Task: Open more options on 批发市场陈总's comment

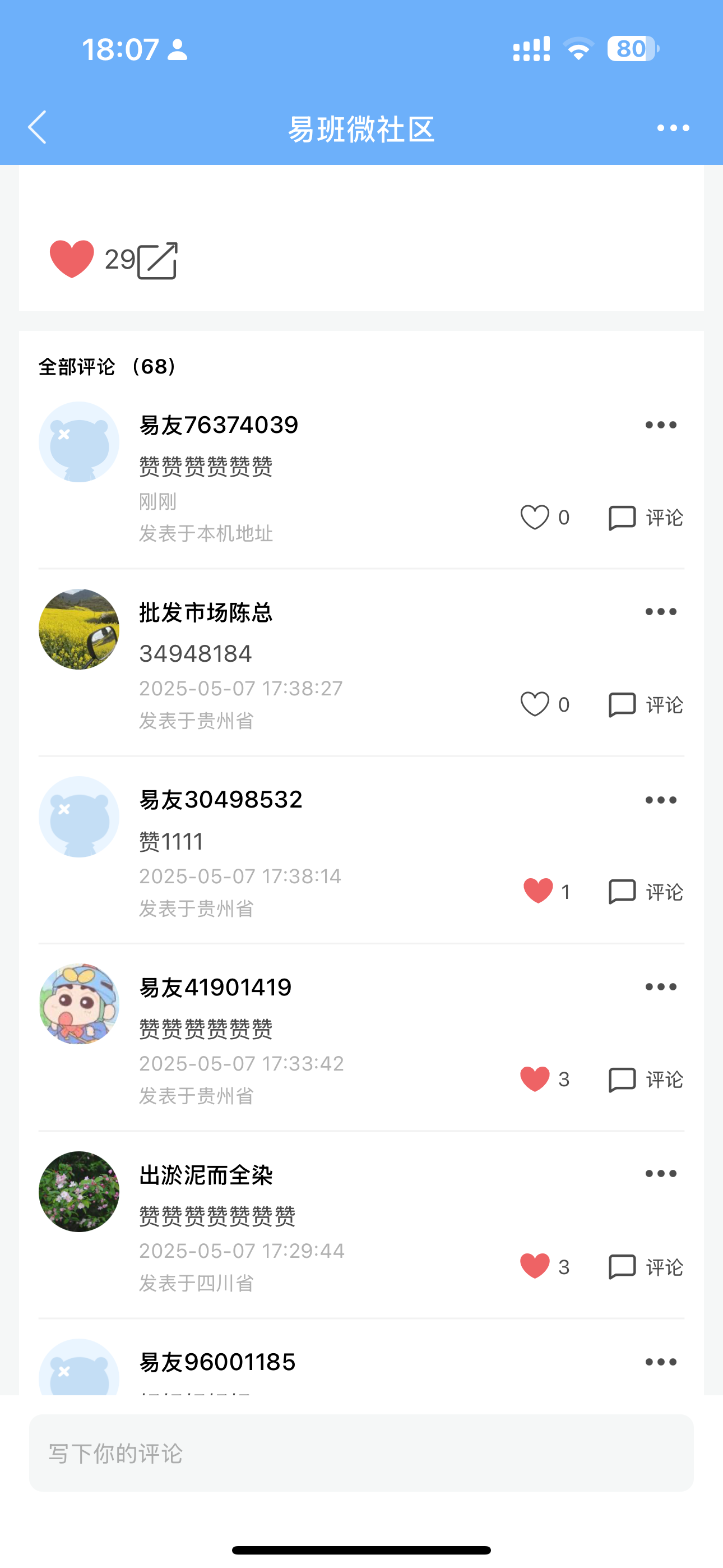Action: pos(661,612)
